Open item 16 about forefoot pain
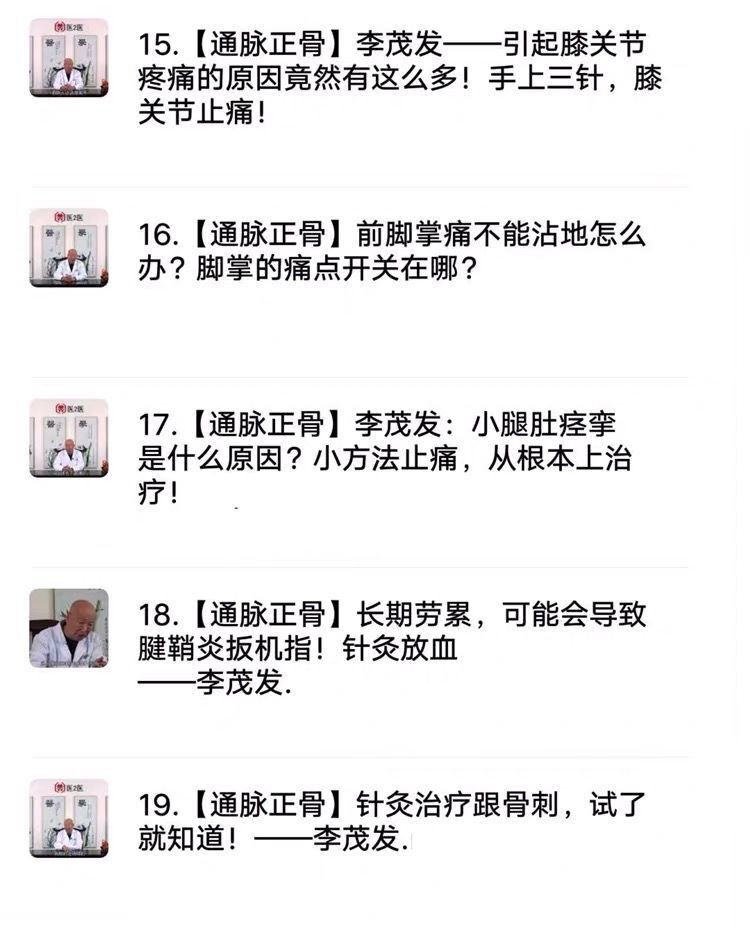Viewport: 750px width, 930px height. 392,252
